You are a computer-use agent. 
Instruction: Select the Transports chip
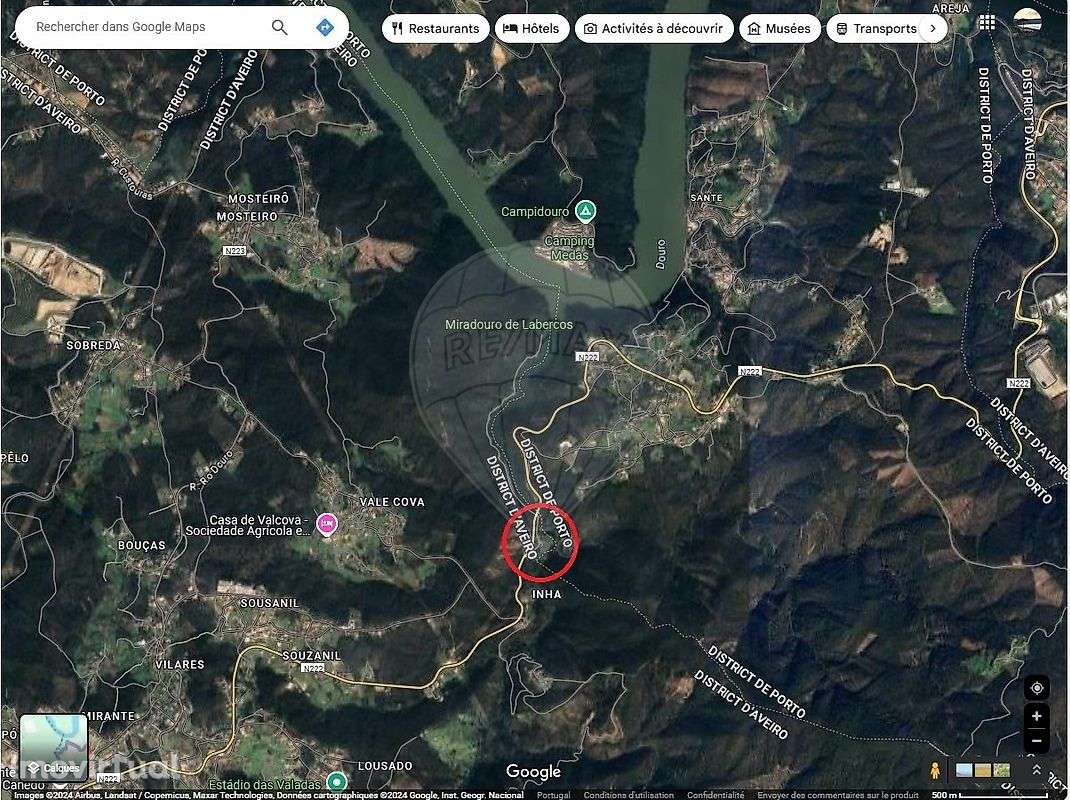877,28
